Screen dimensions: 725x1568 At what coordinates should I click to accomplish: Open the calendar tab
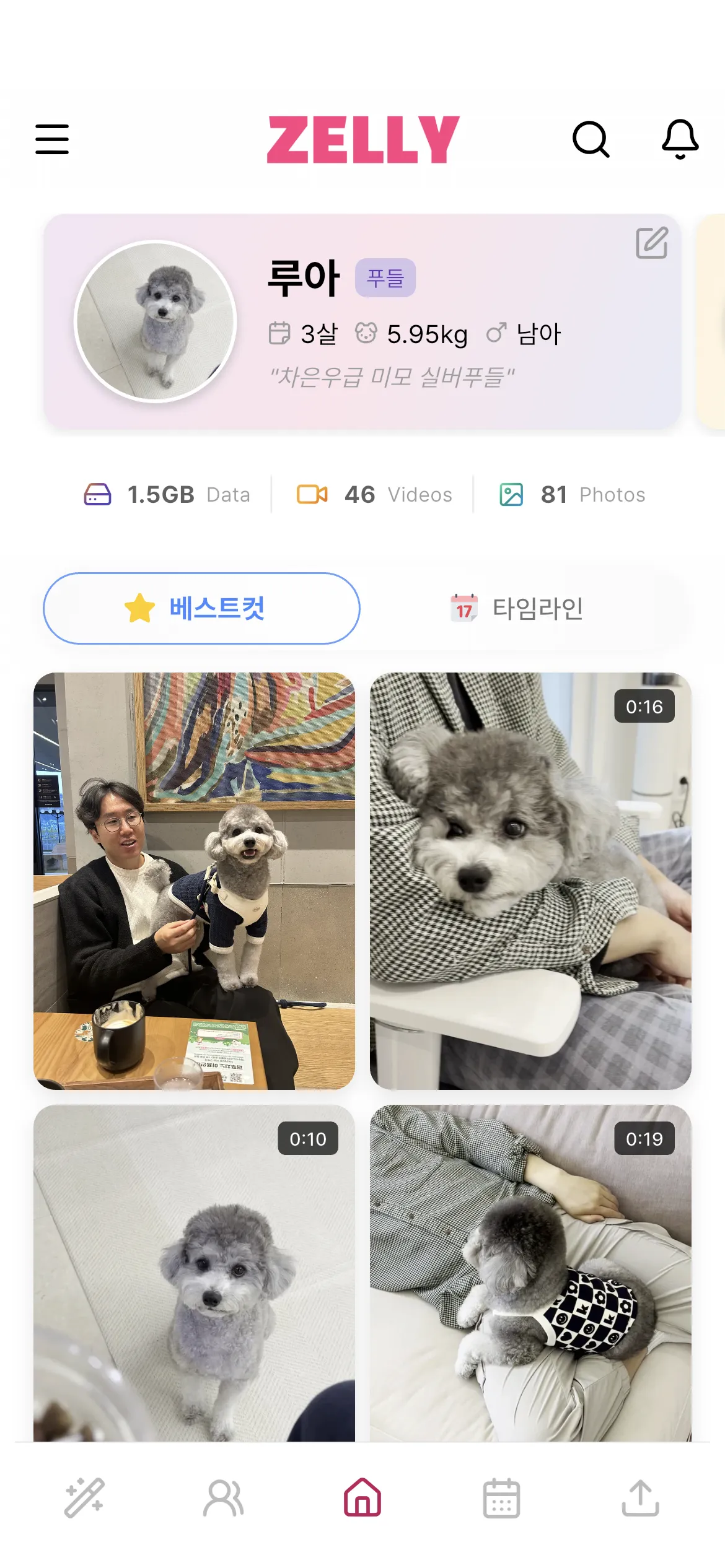coord(501,1497)
